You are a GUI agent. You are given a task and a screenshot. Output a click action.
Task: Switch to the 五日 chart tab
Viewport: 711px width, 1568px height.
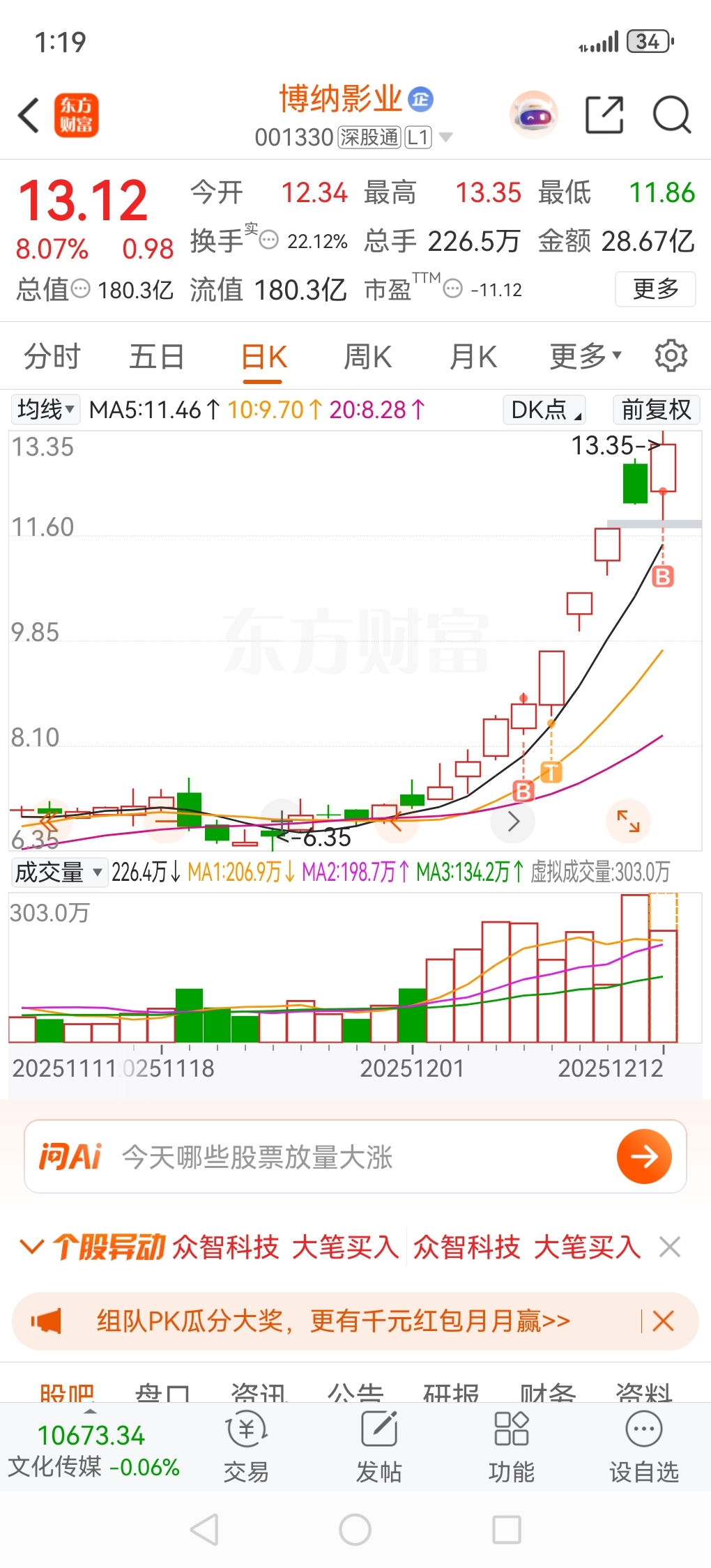coord(157,357)
